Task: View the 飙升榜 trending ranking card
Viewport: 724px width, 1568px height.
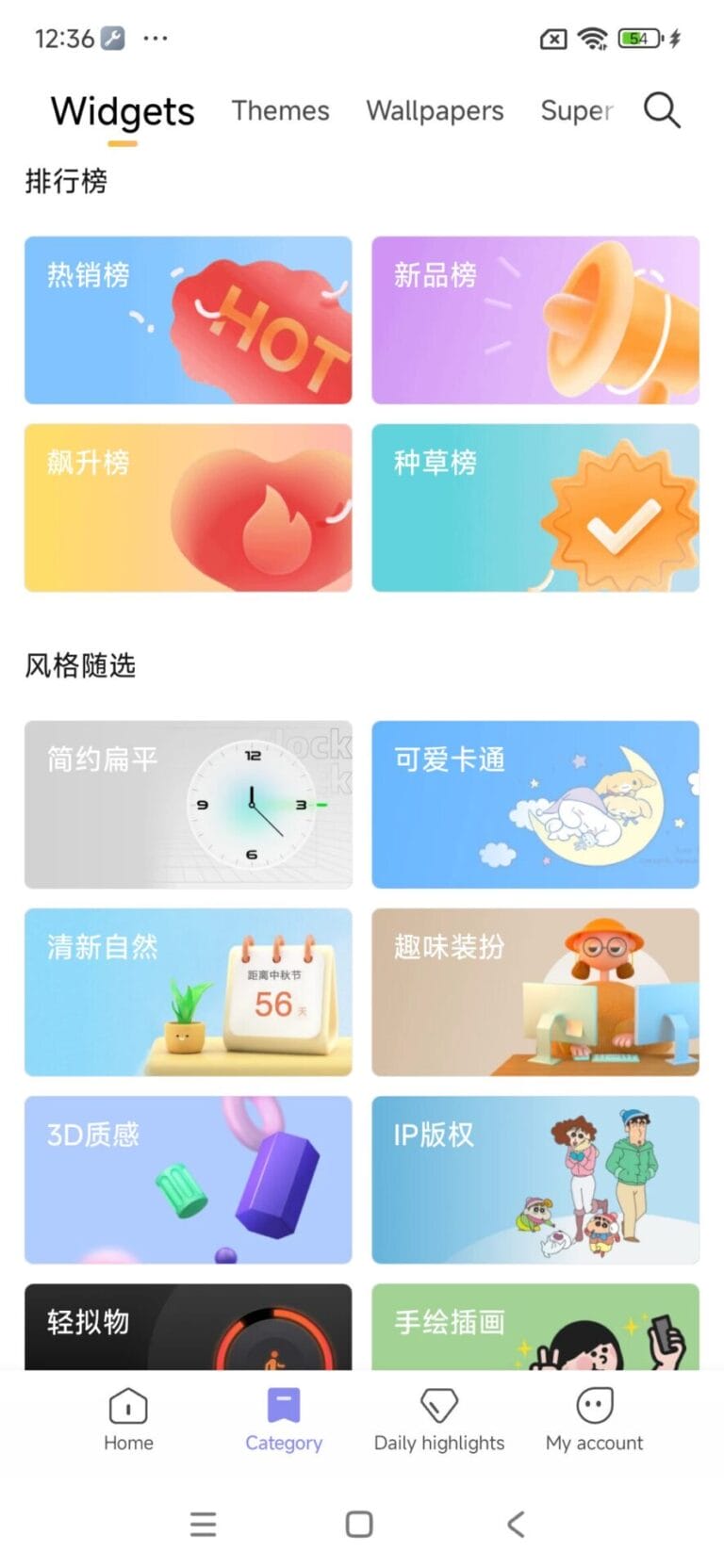Action: (188, 509)
